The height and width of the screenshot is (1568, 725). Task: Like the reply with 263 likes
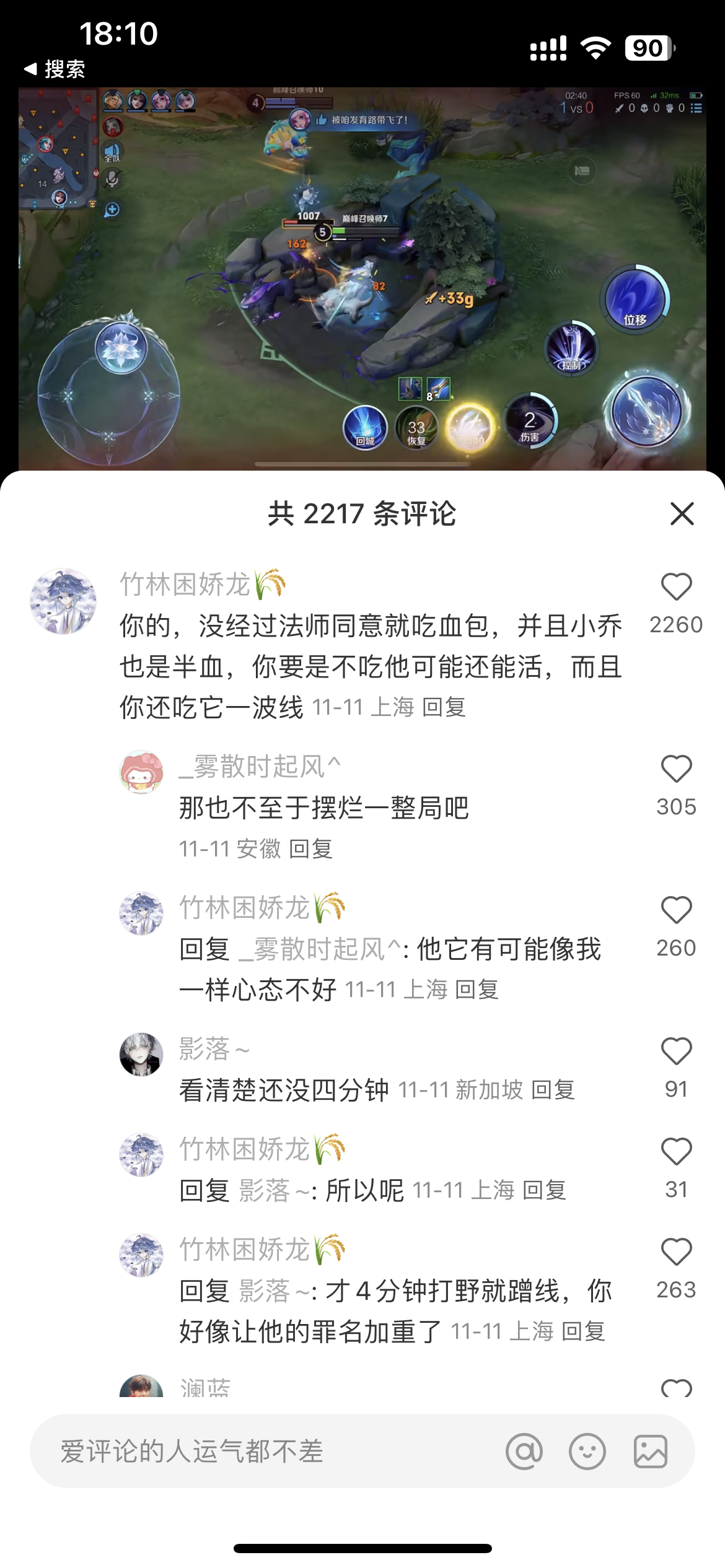coord(676,1252)
